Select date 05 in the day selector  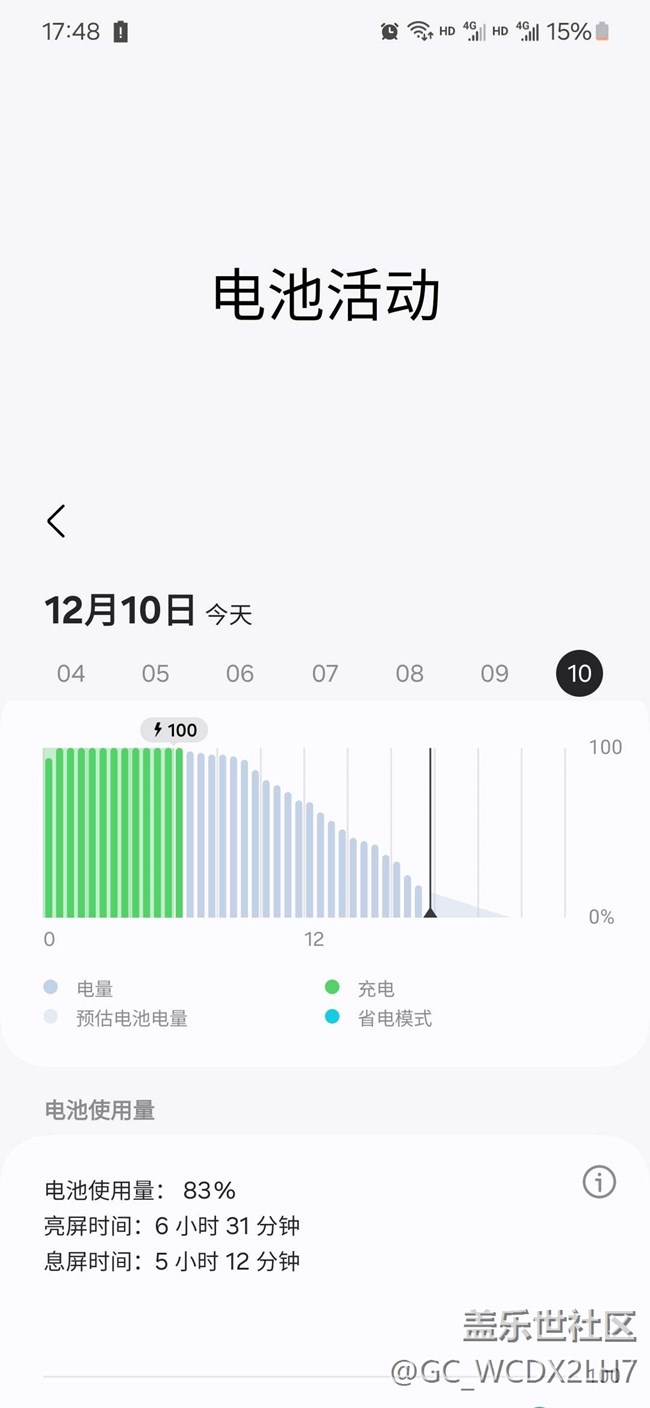pyautogui.click(x=155, y=673)
